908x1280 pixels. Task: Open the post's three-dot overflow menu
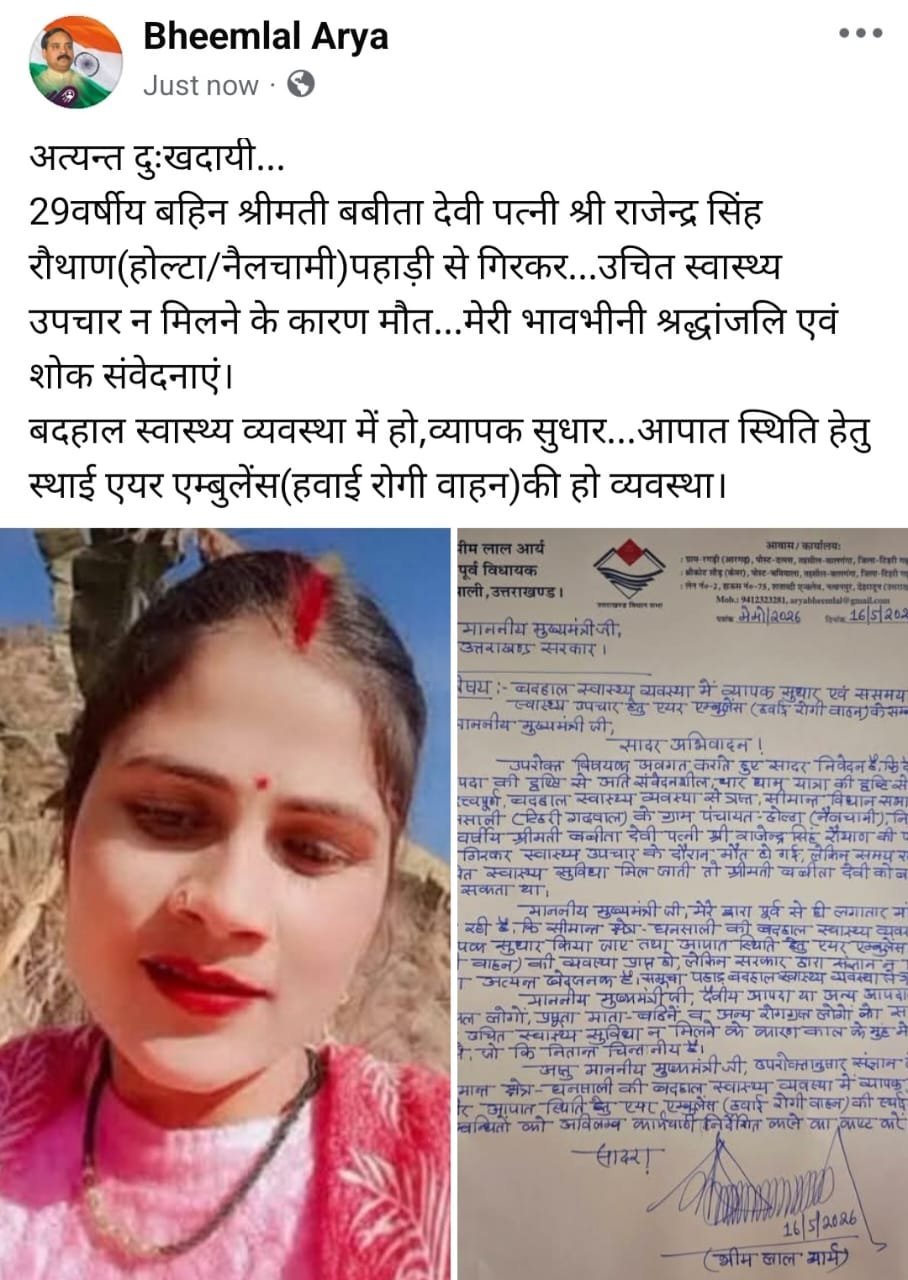click(x=860, y=34)
